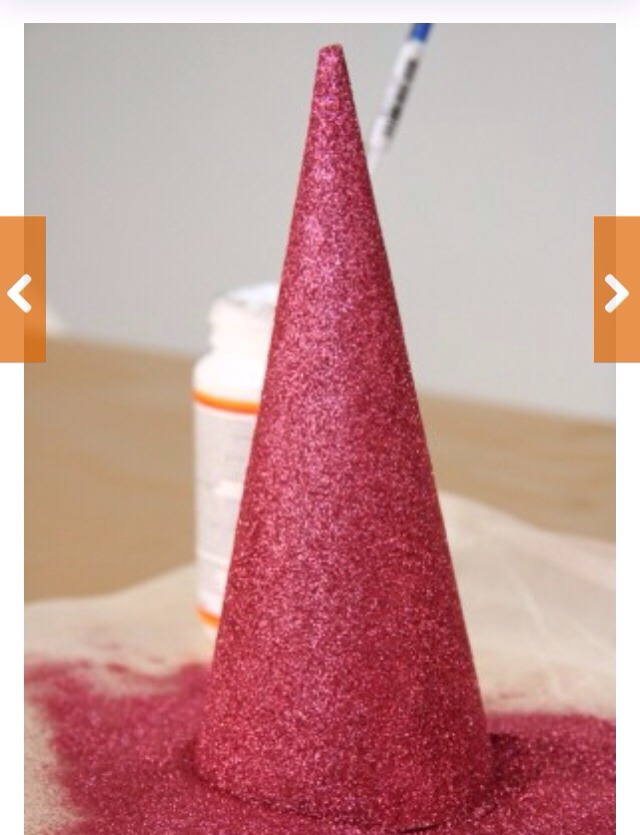Viewport: 640px width, 835px height.
Task: Go to the previous photo
Action: pos(21,291)
